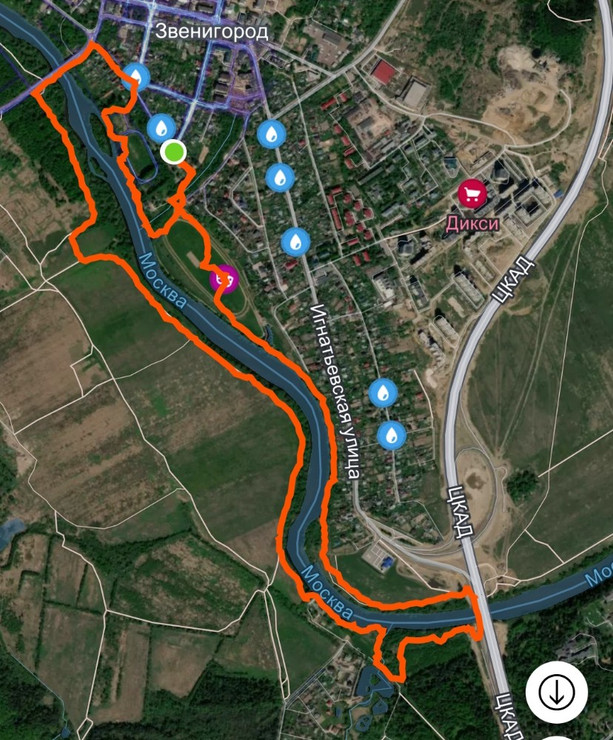Screen dimensions: 613x740
Task: Open the Дикси store marker
Action: (x=471, y=196)
